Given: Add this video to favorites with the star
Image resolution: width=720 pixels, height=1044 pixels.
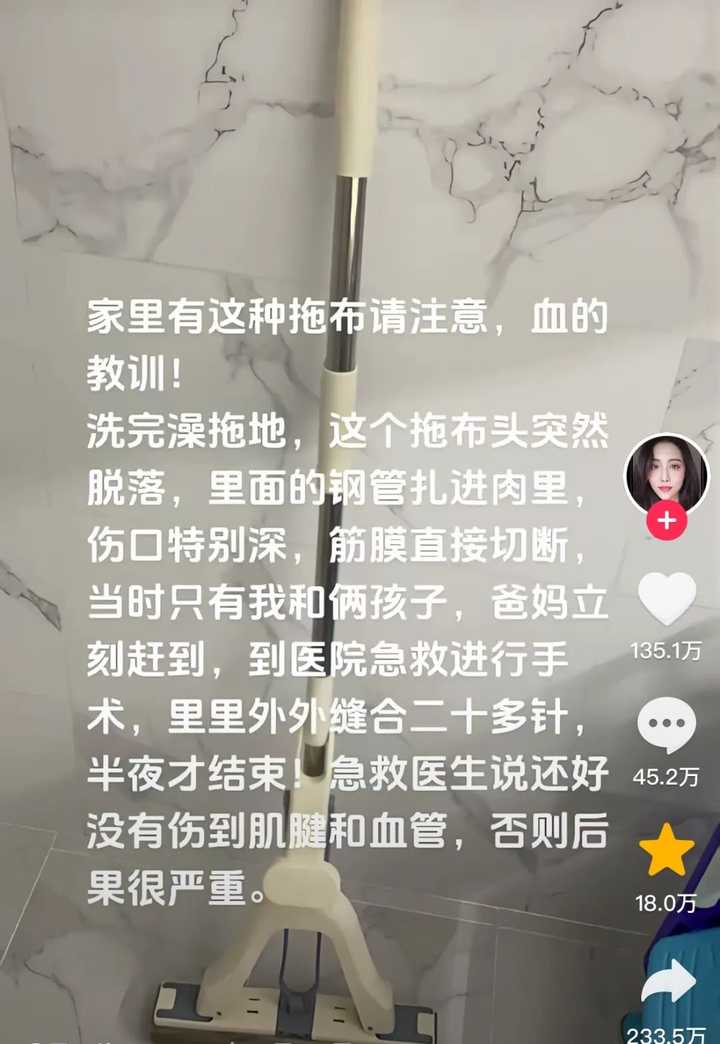Looking at the screenshot, I should pos(666,851).
